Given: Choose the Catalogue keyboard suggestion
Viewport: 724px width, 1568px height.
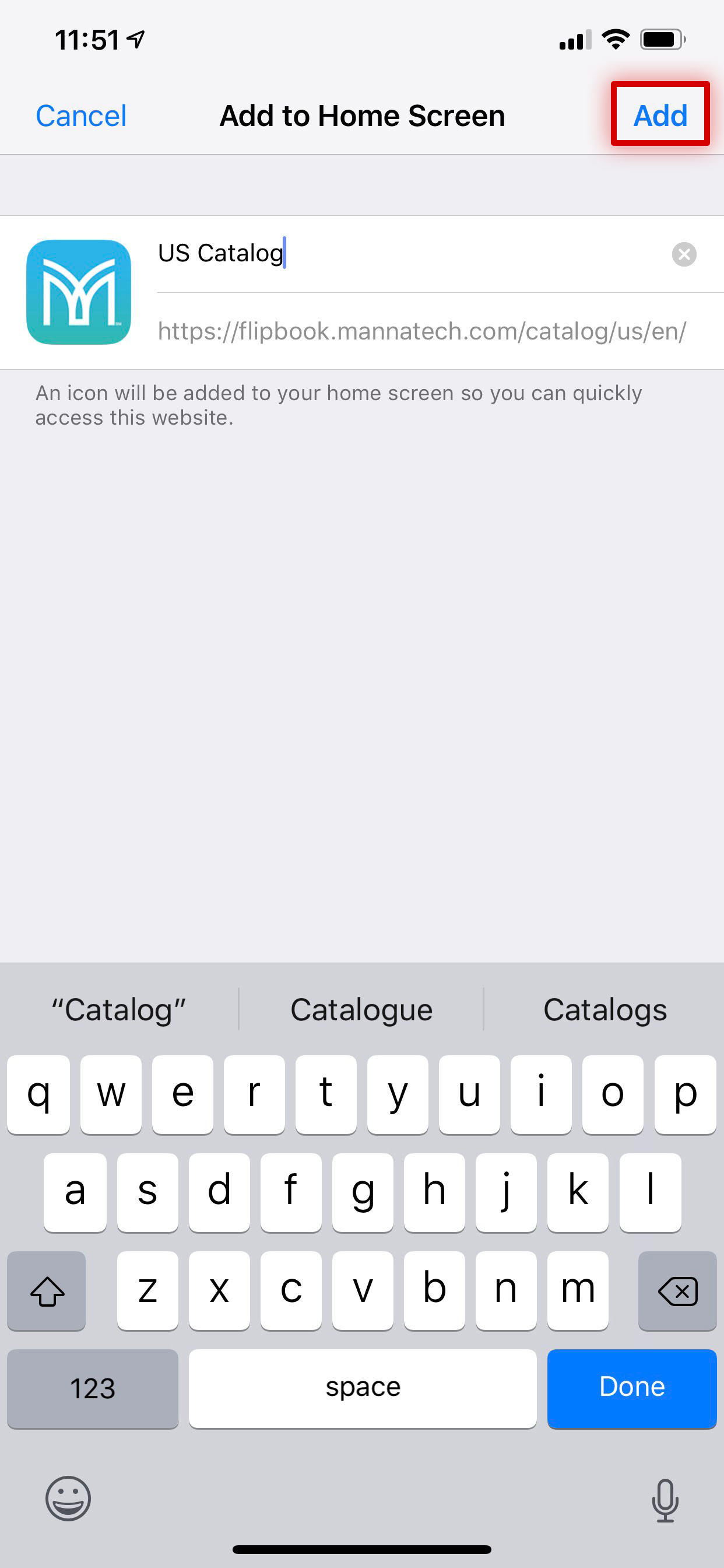Looking at the screenshot, I should [361, 1010].
